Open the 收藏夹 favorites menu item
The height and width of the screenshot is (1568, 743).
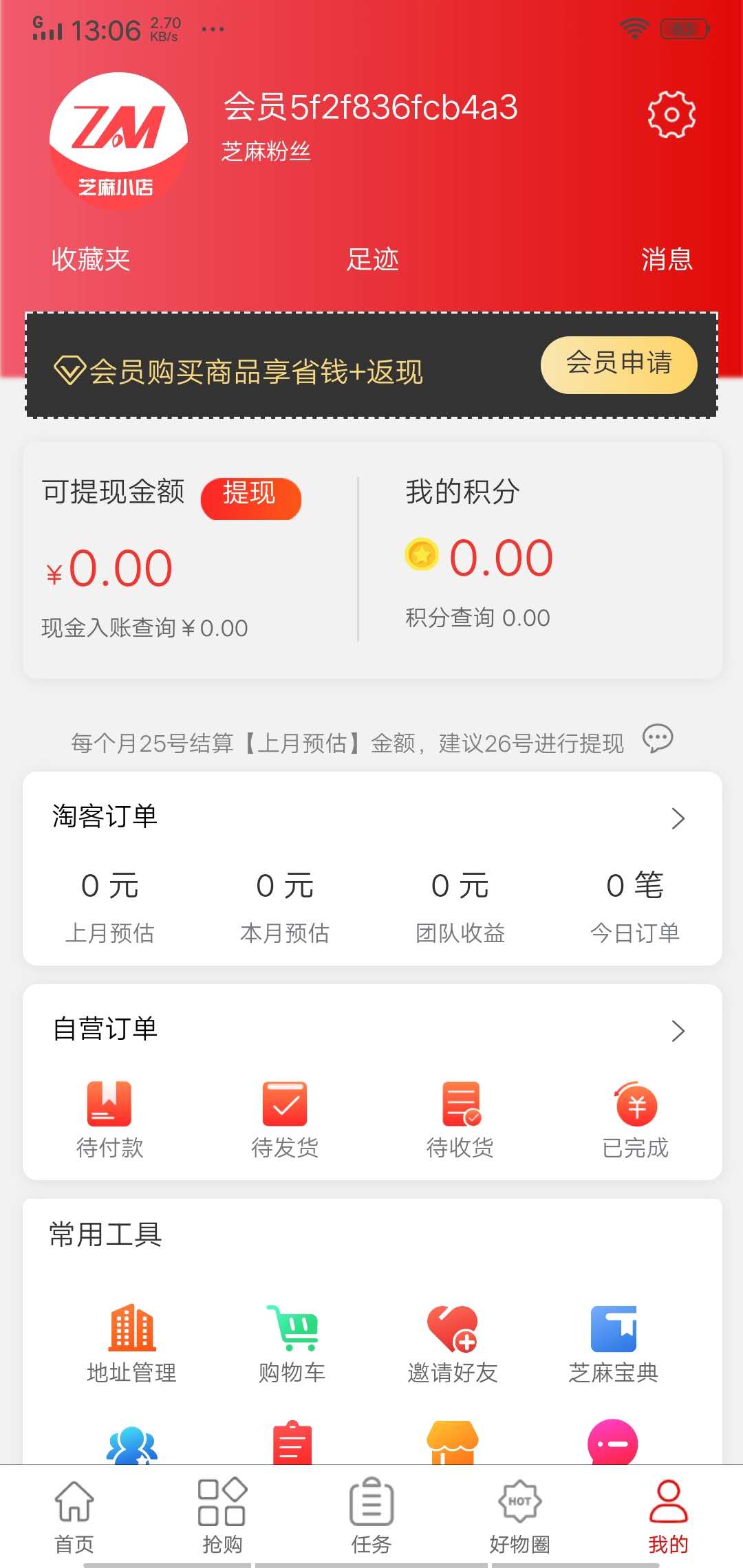tap(90, 260)
